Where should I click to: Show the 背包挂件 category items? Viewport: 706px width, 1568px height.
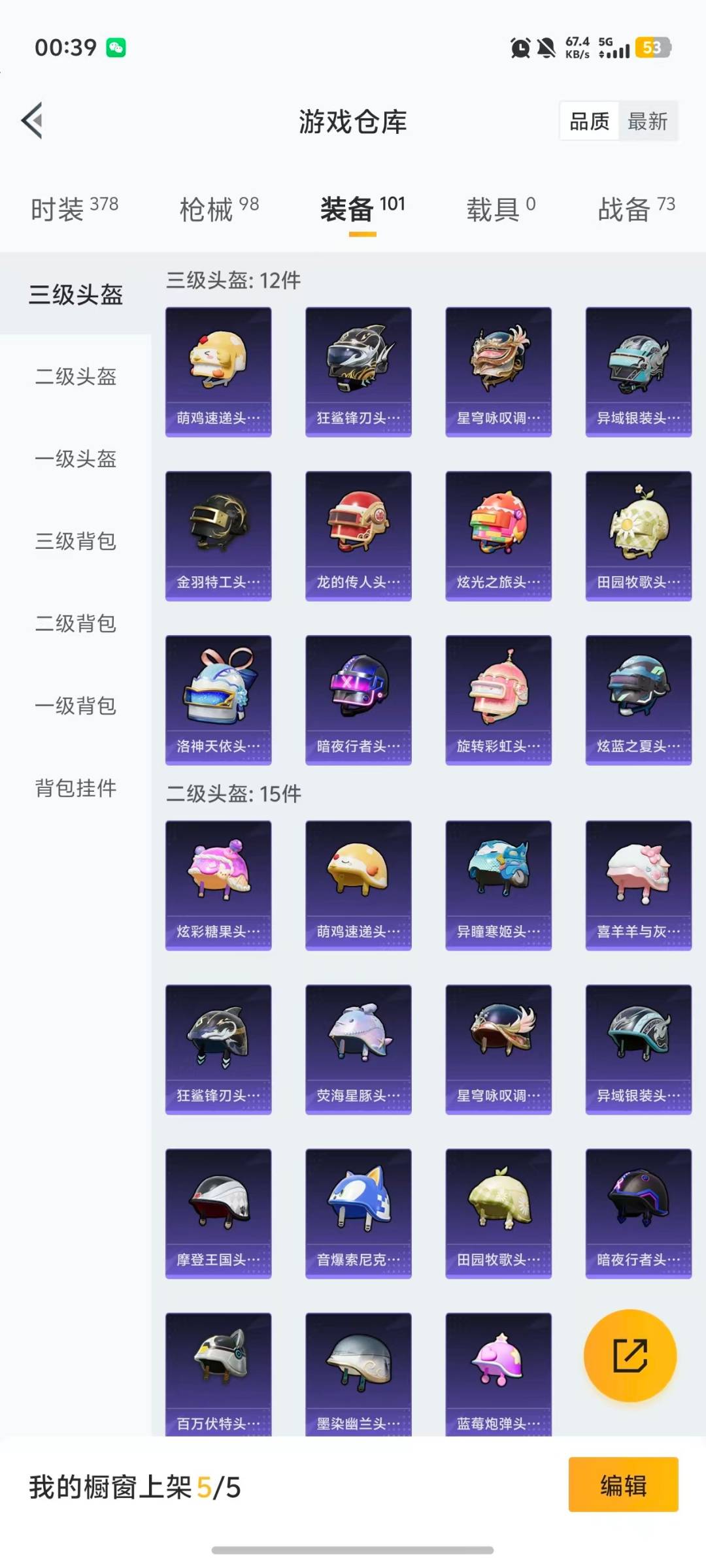(74, 789)
